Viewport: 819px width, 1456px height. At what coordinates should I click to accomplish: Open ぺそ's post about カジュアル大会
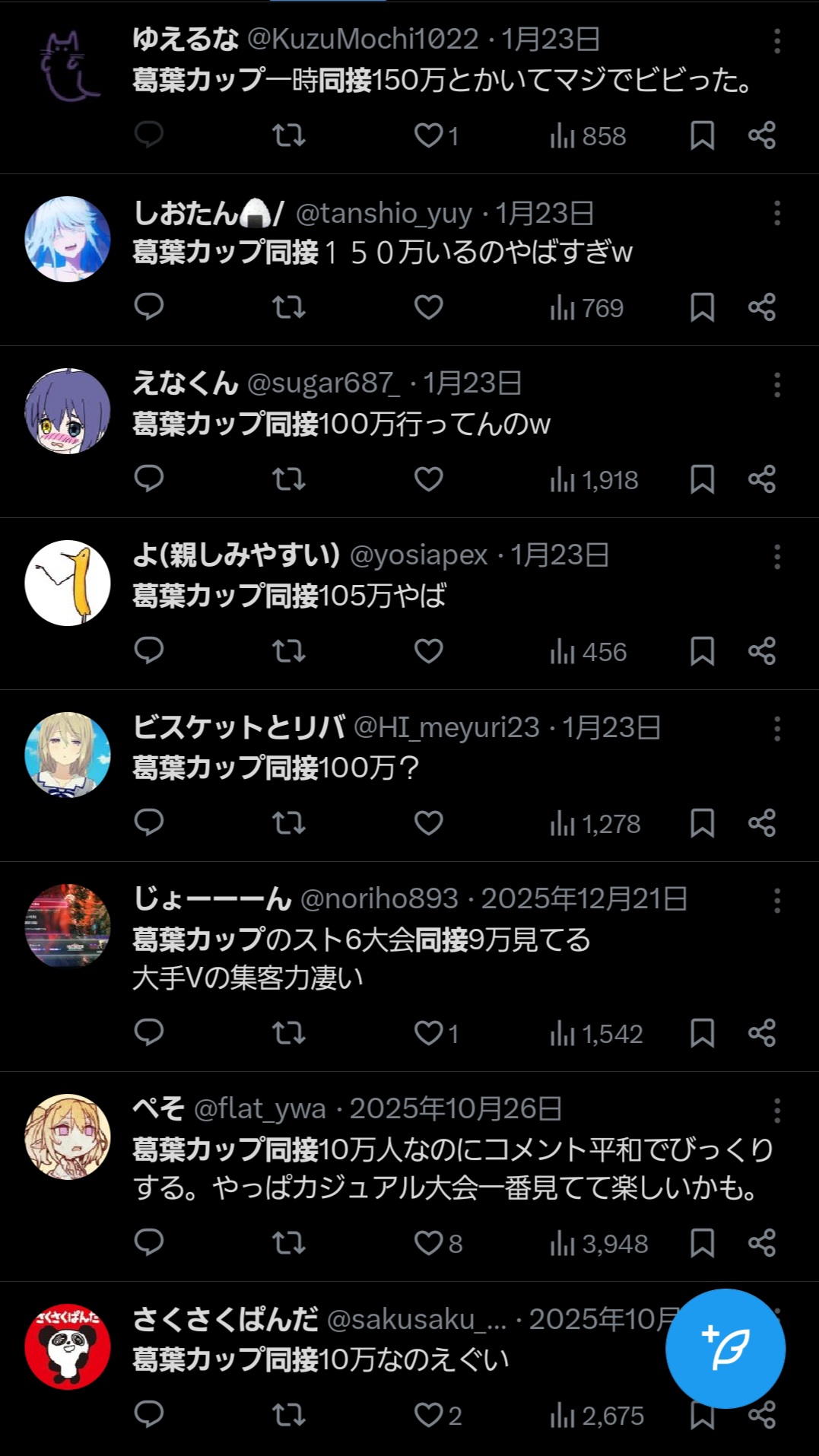coord(452,1168)
